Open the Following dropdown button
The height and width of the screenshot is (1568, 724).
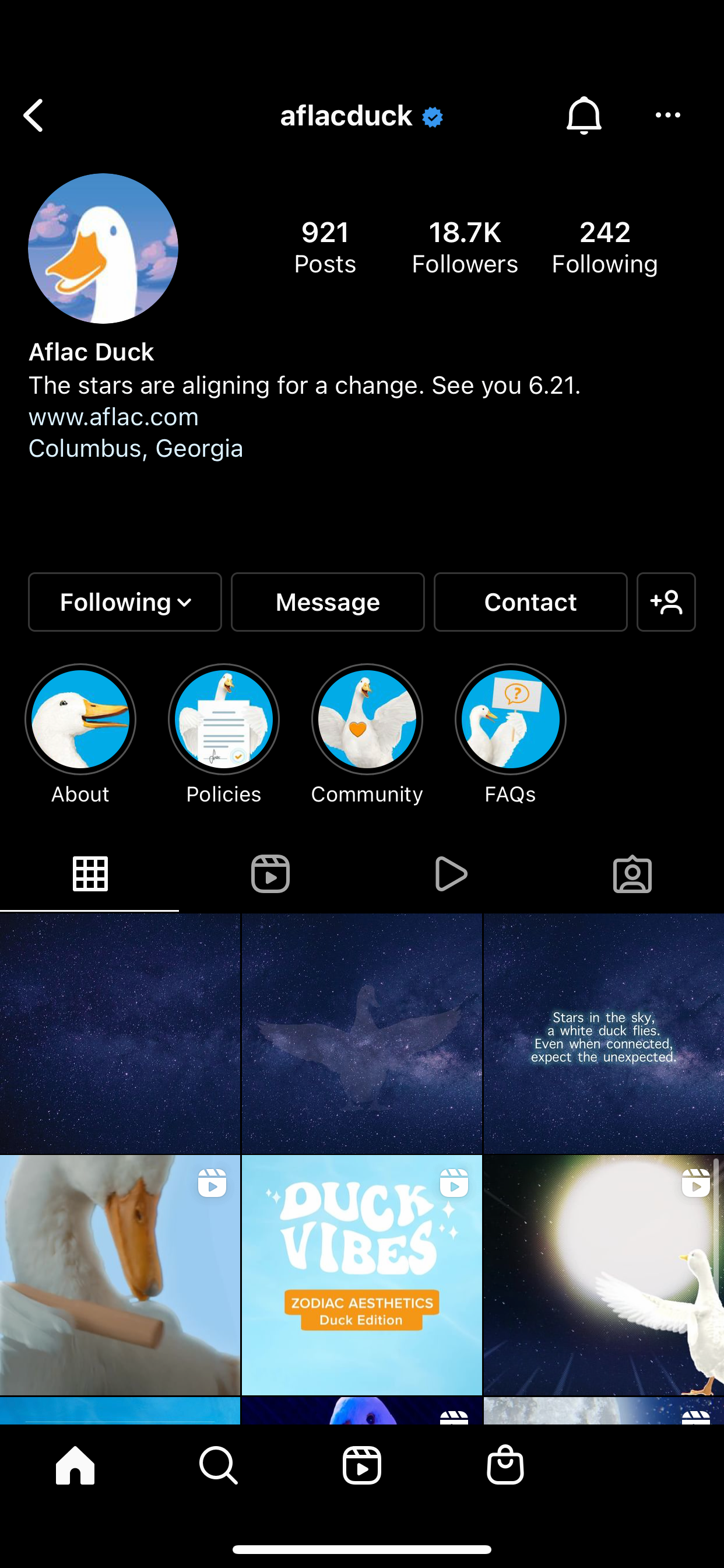[125, 602]
